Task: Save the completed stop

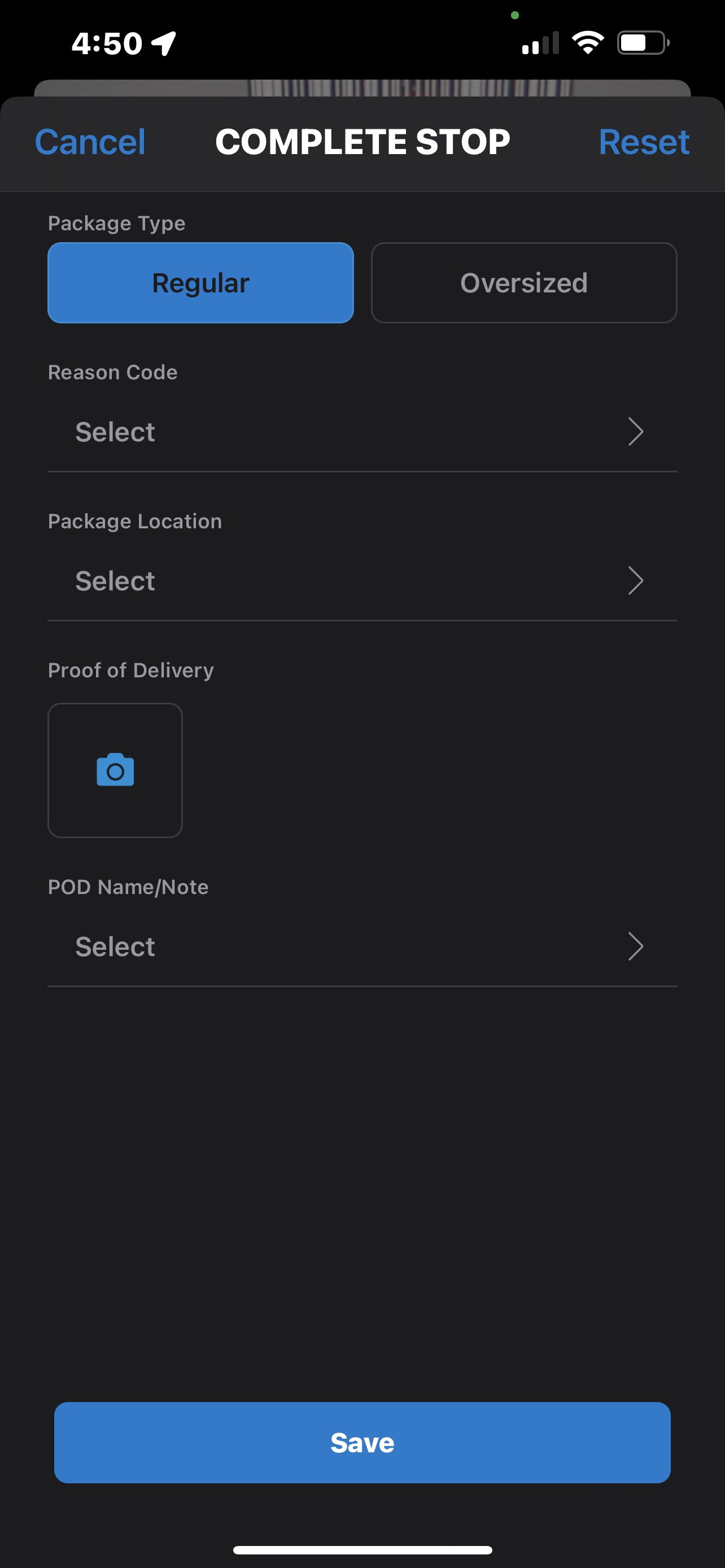Action: point(362,1442)
